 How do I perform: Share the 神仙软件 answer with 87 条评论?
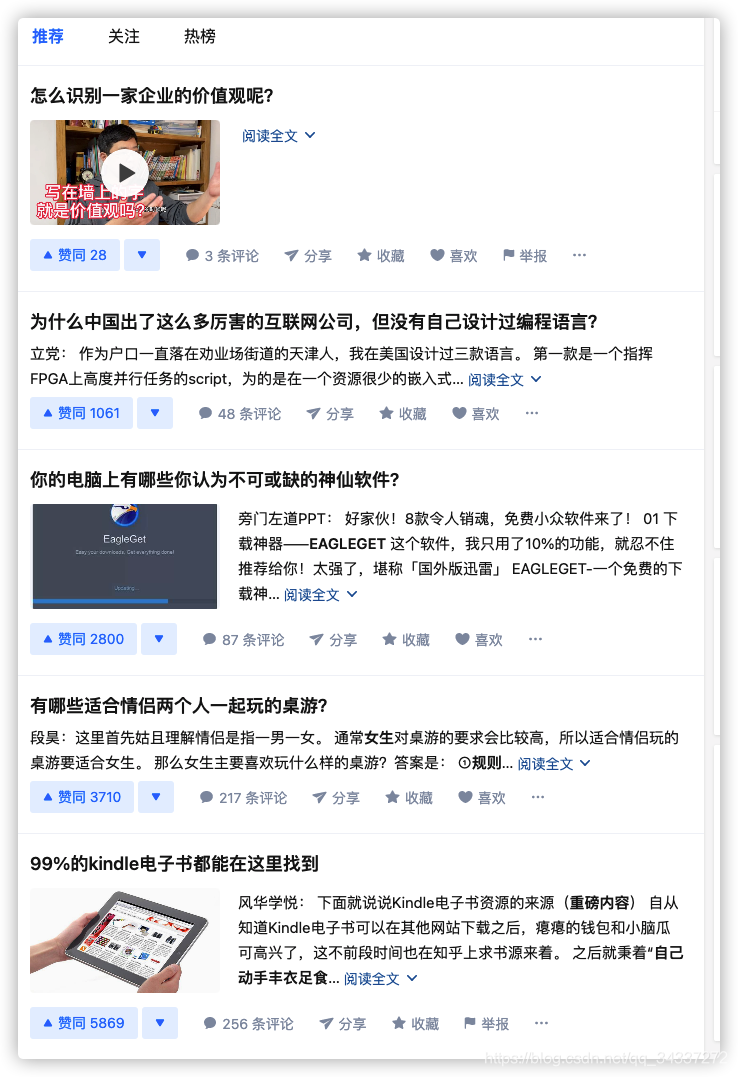click(x=333, y=639)
